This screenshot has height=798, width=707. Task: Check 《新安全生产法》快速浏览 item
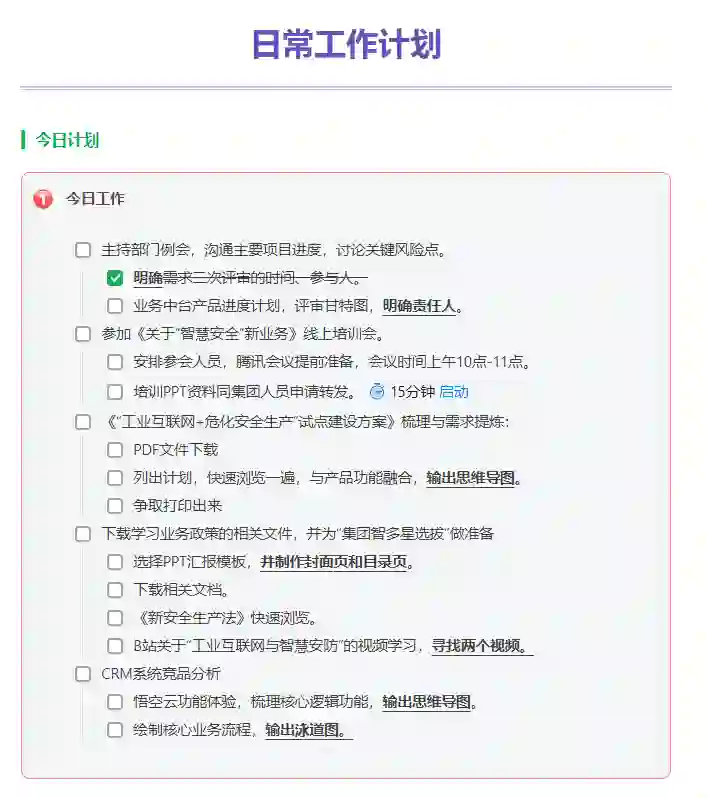115,618
